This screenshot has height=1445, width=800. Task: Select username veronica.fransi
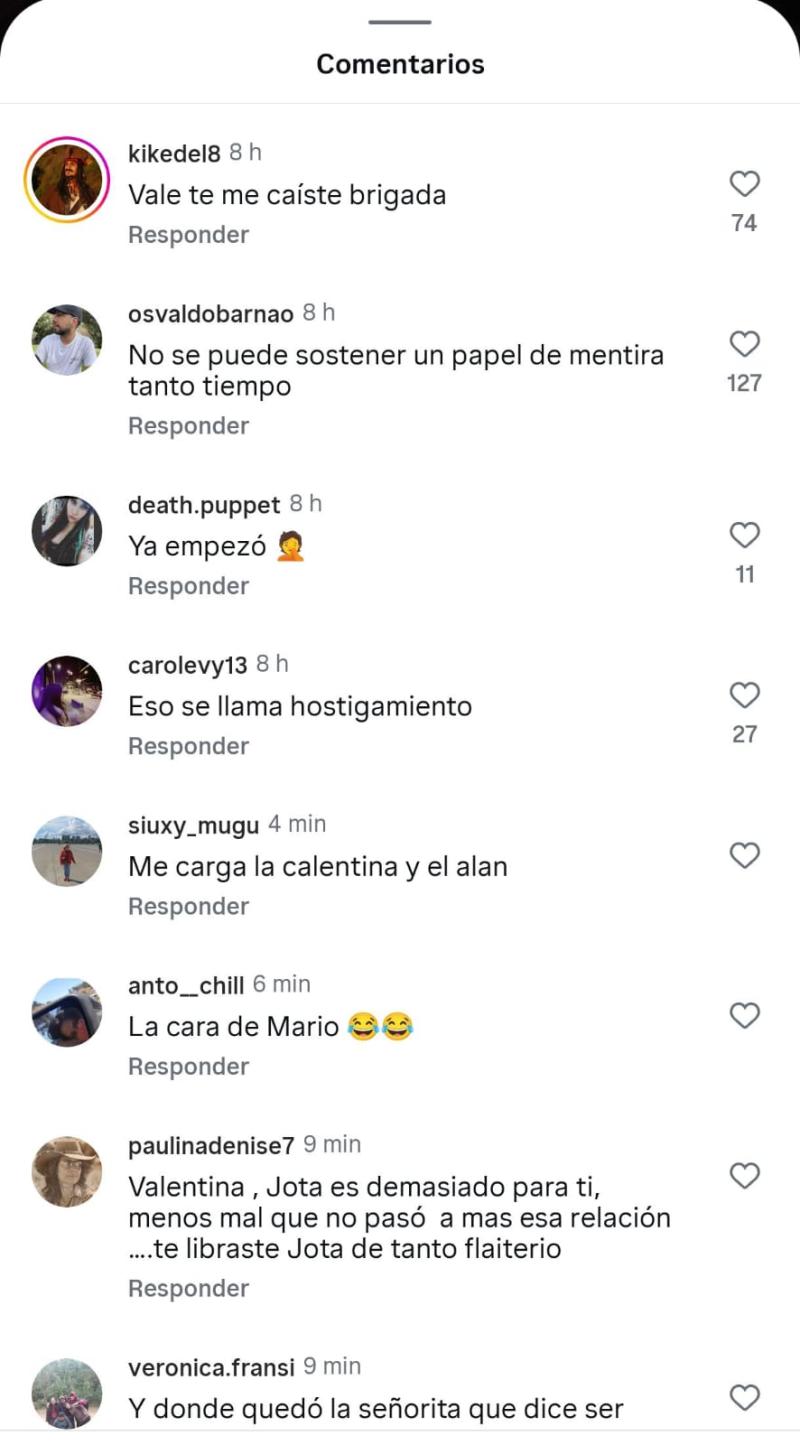click(212, 1366)
